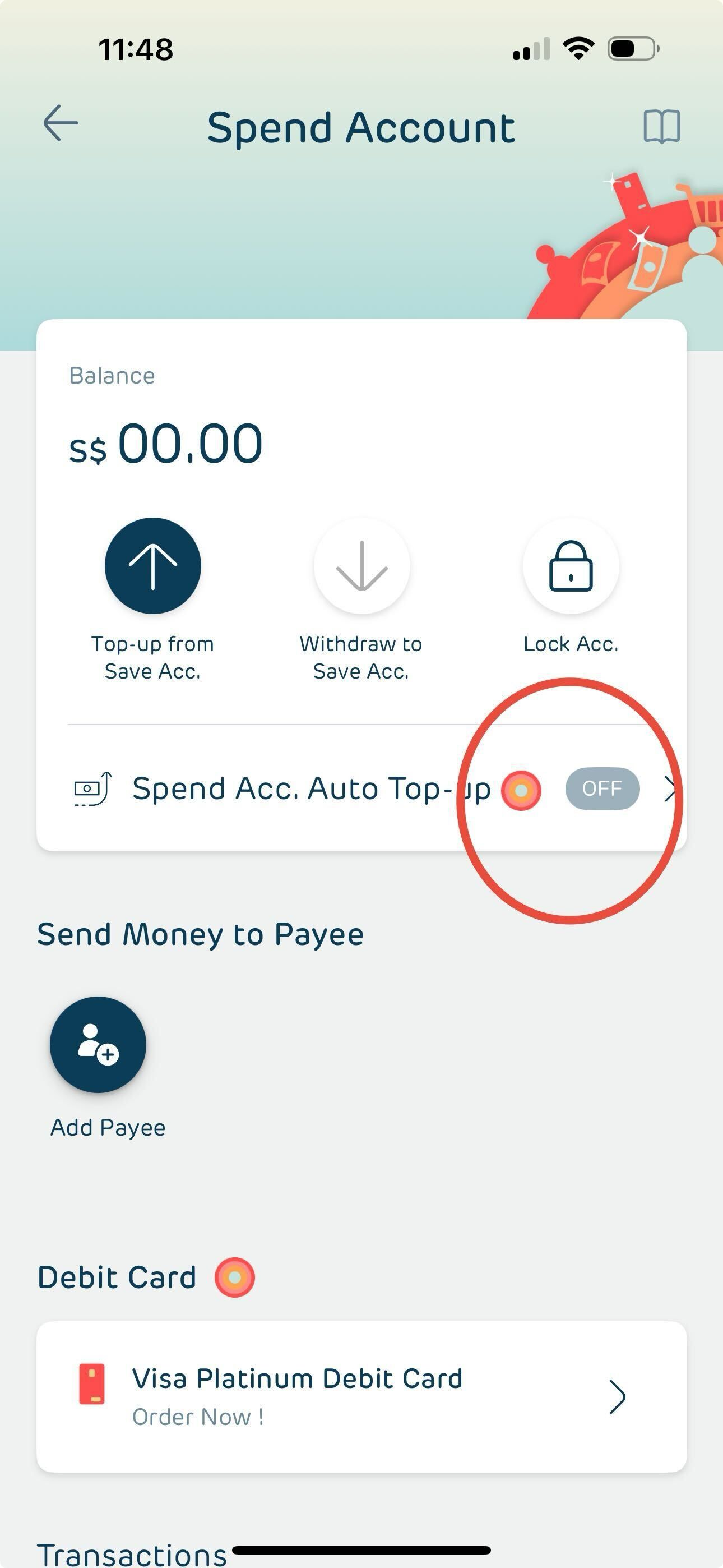Lock the Spend Account
The height and width of the screenshot is (1568, 723).
(x=570, y=565)
